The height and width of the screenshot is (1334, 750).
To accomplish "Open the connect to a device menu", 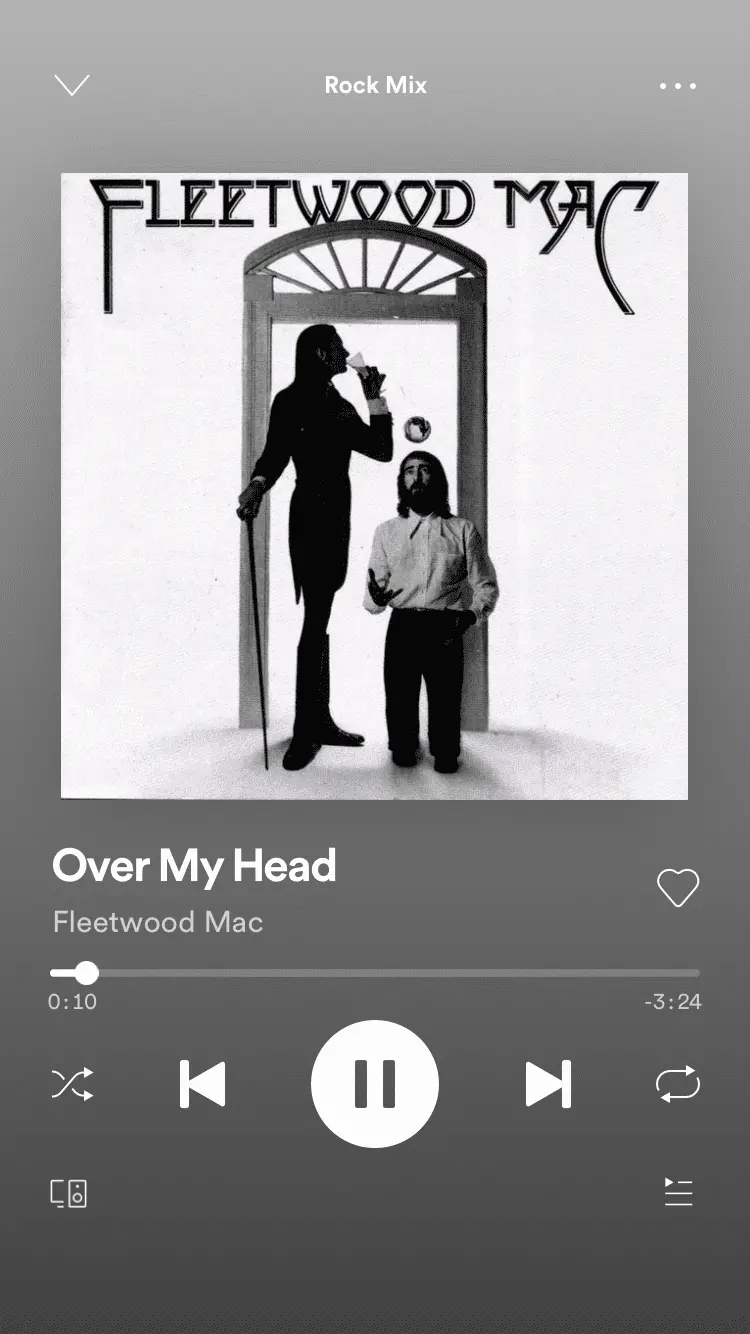I will (69, 1193).
